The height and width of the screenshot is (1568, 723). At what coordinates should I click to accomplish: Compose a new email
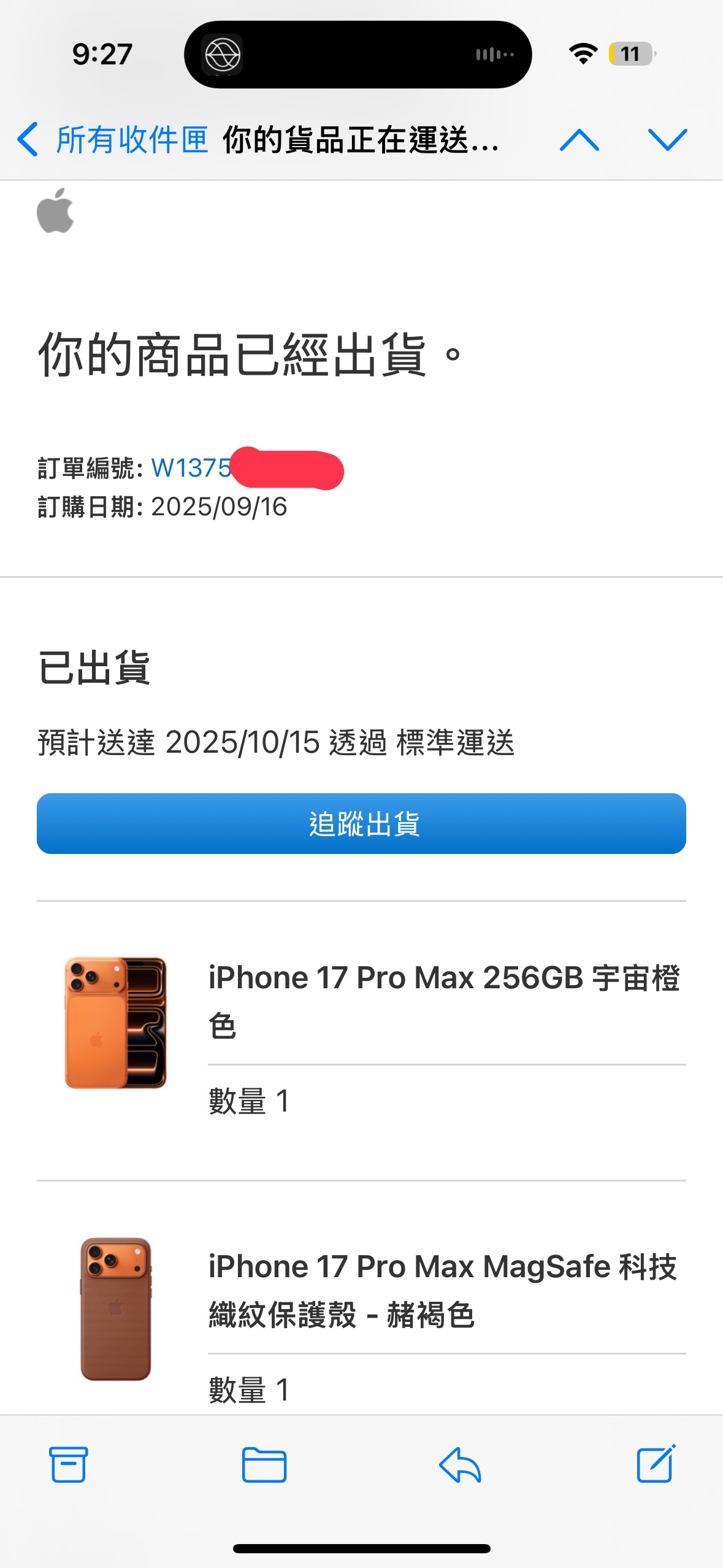(656, 1464)
